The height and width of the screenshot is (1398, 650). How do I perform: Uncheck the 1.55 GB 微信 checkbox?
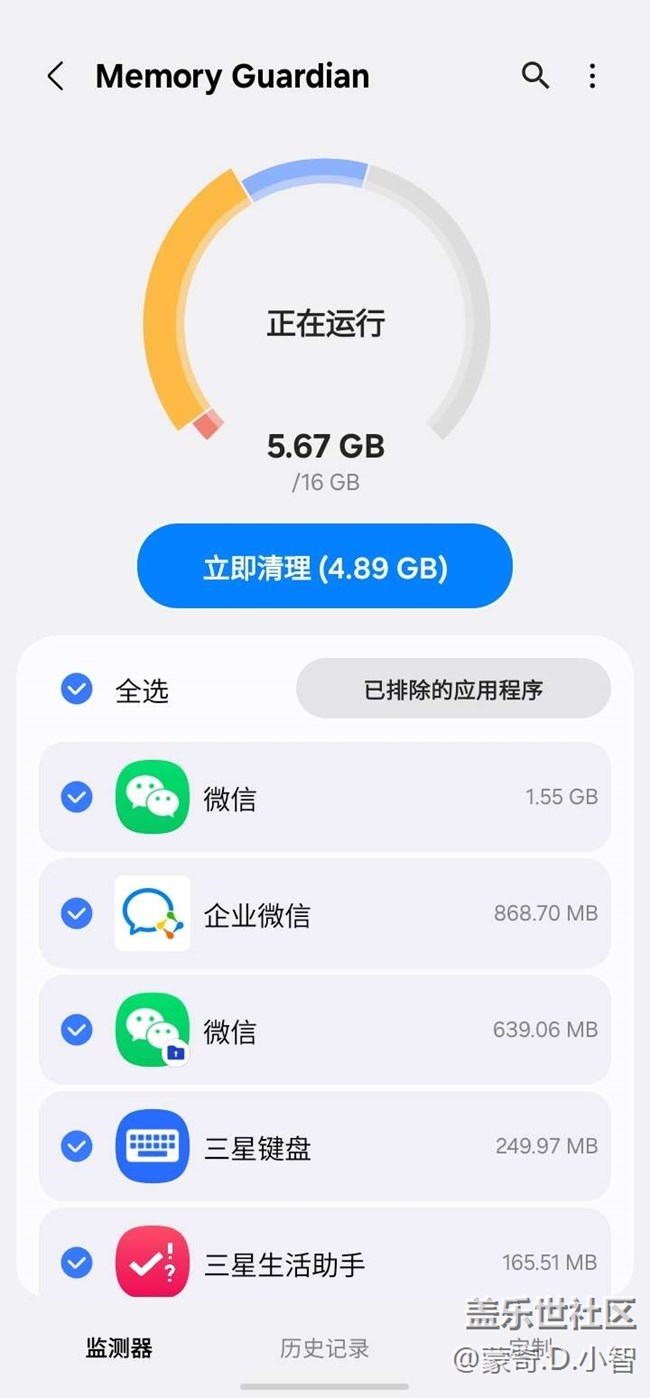coord(77,797)
